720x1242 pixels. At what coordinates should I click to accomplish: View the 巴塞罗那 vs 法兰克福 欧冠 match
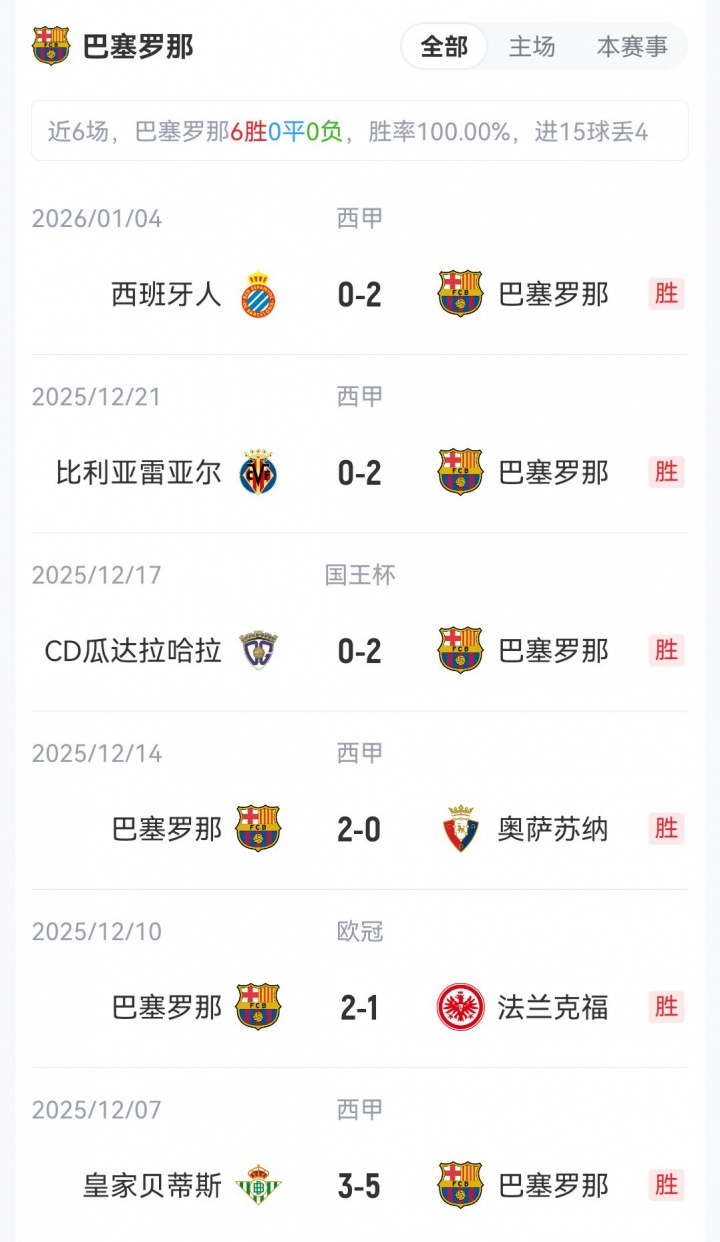point(360,1007)
